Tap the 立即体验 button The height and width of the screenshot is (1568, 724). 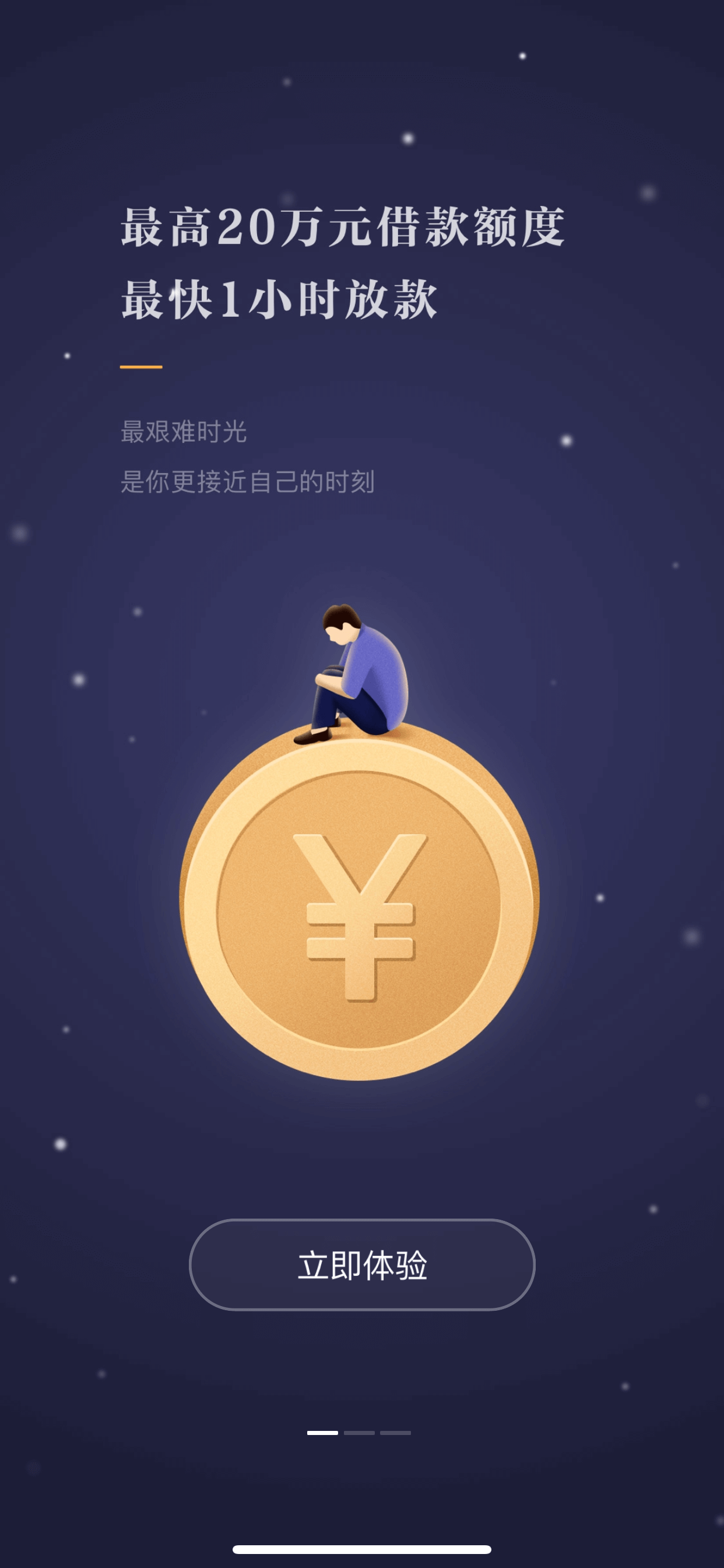coord(362,1264)
